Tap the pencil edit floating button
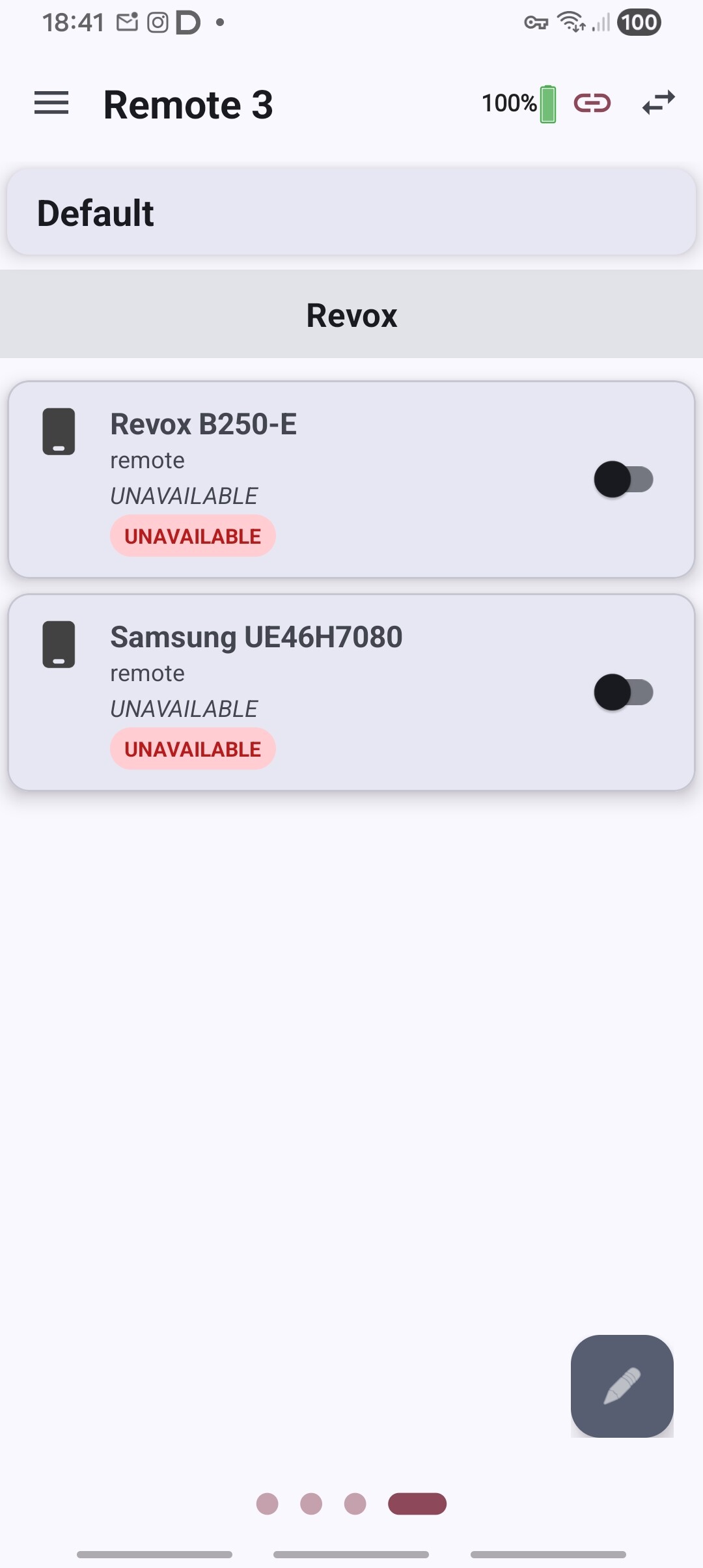Image resolution: width=703 pixels, height=1568 pixels. click(622, 1386)
